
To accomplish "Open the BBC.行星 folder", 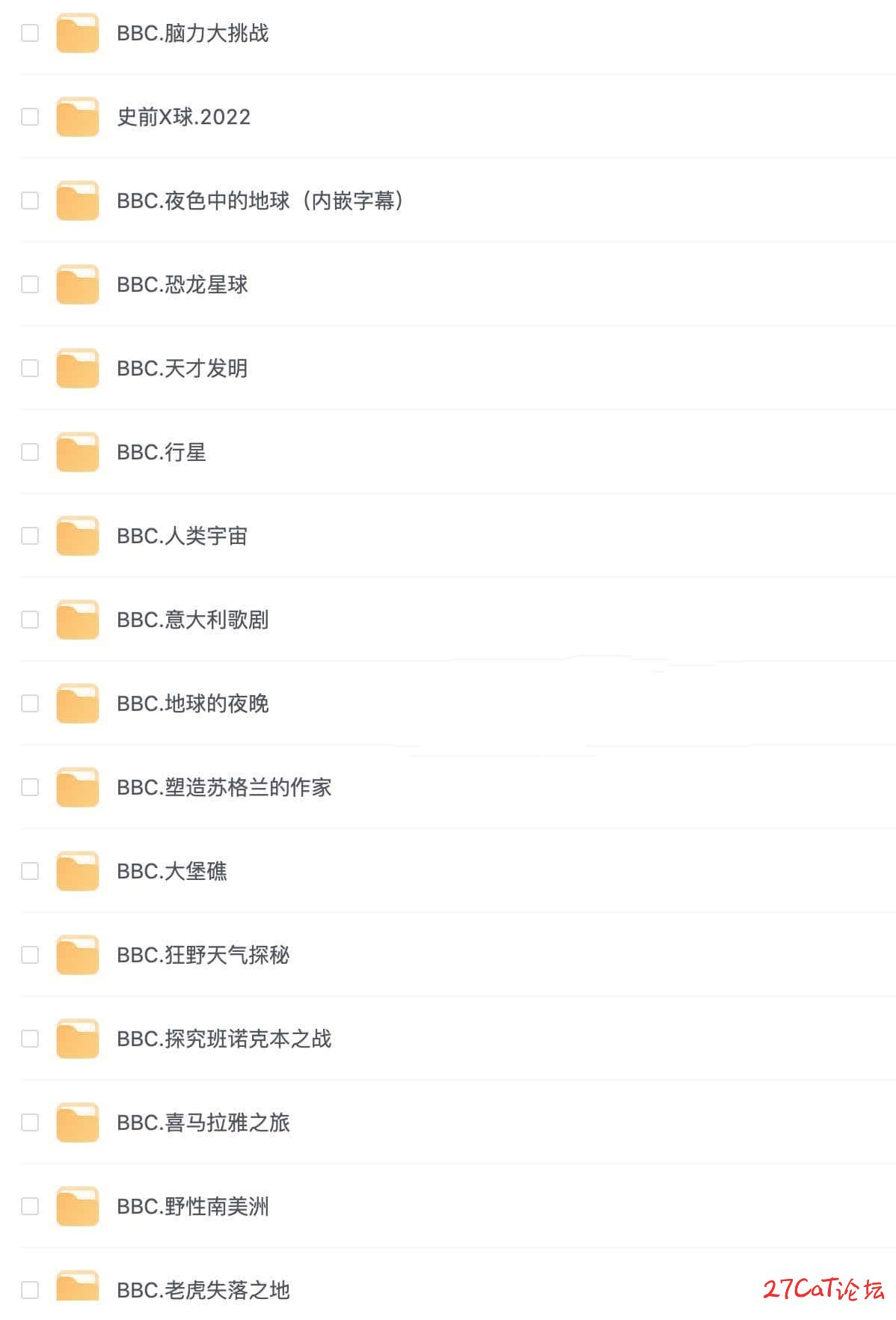I will coord(161,453).
